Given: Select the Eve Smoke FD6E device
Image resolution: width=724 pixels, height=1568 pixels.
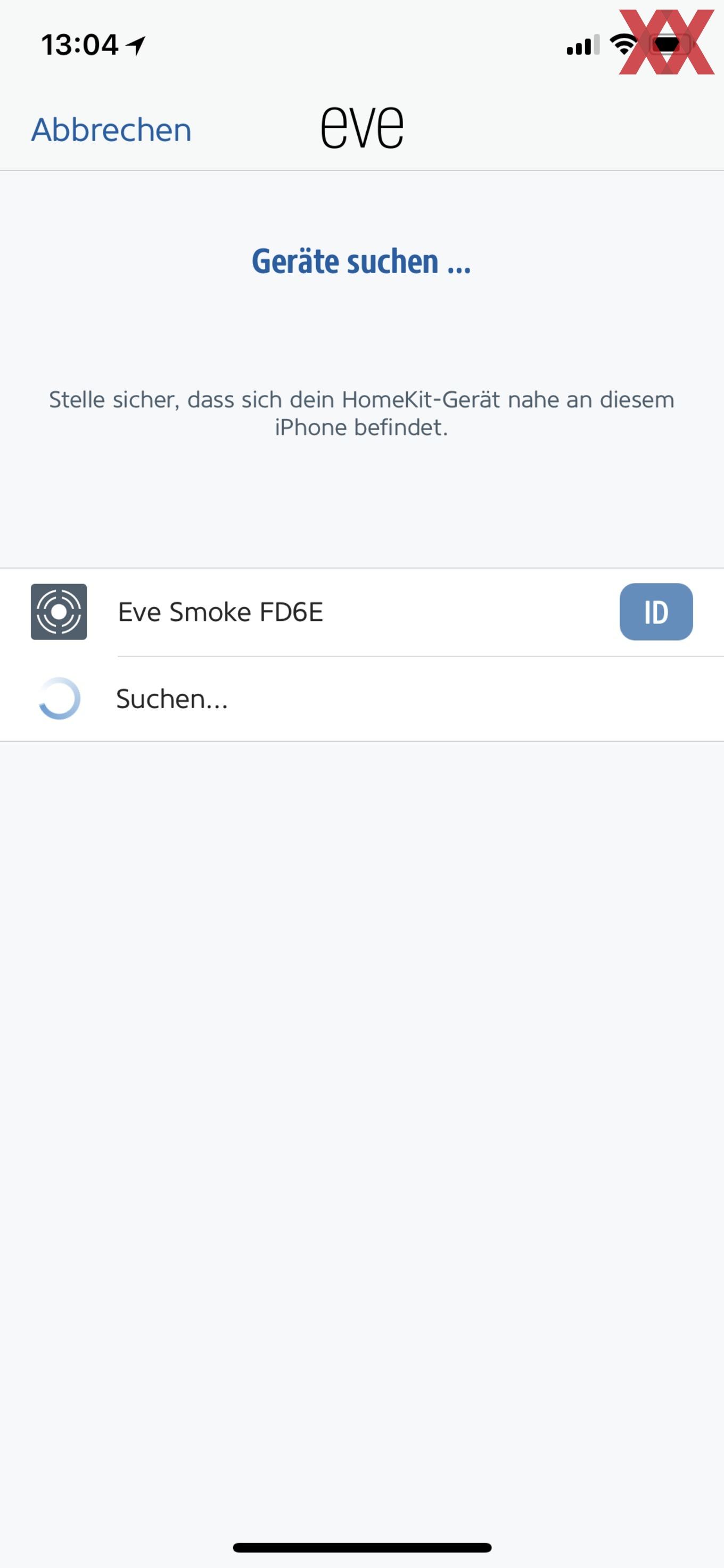Looking at the screenshot, I should (x=362, y=612).
